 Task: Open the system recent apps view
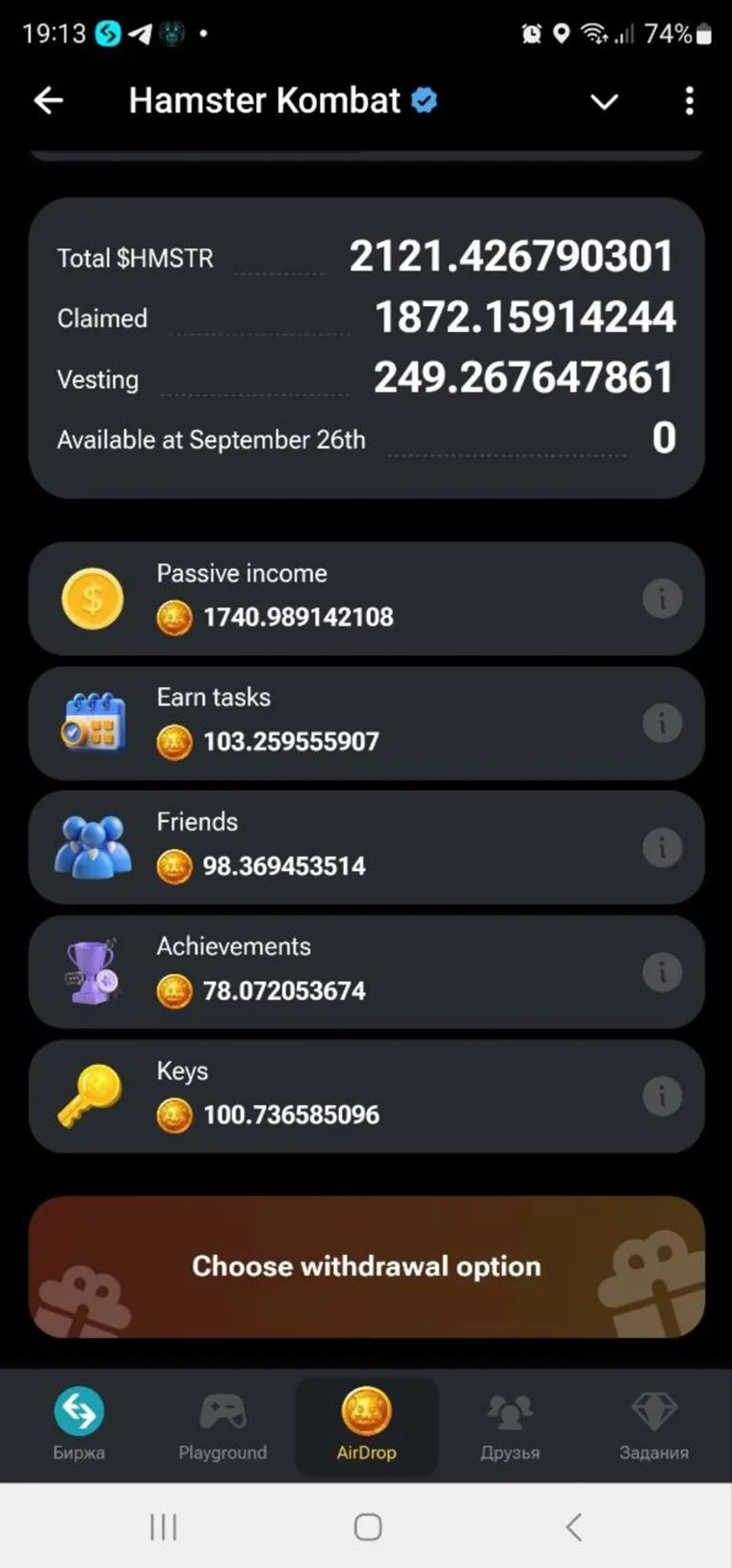click(x=163, y=1527)
